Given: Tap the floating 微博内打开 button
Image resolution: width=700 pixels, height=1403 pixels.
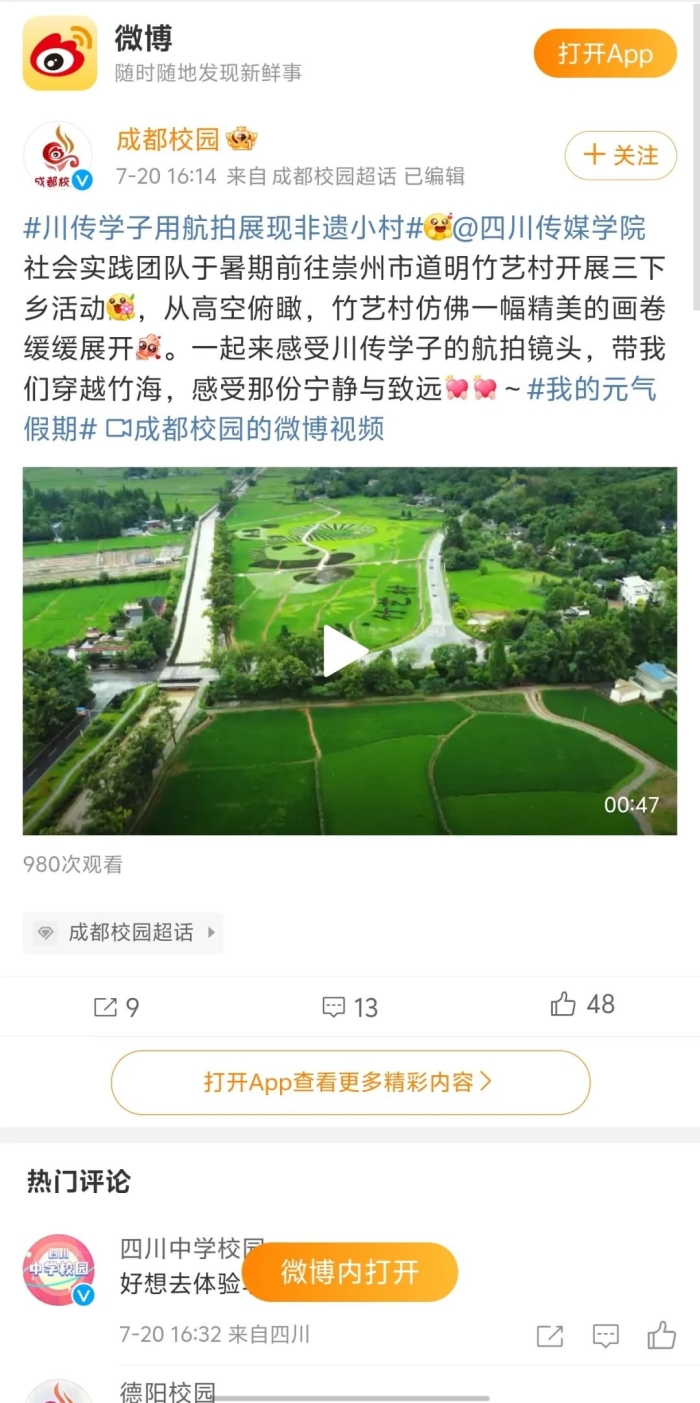Looking at the screenshot, I should point(350,1272).
